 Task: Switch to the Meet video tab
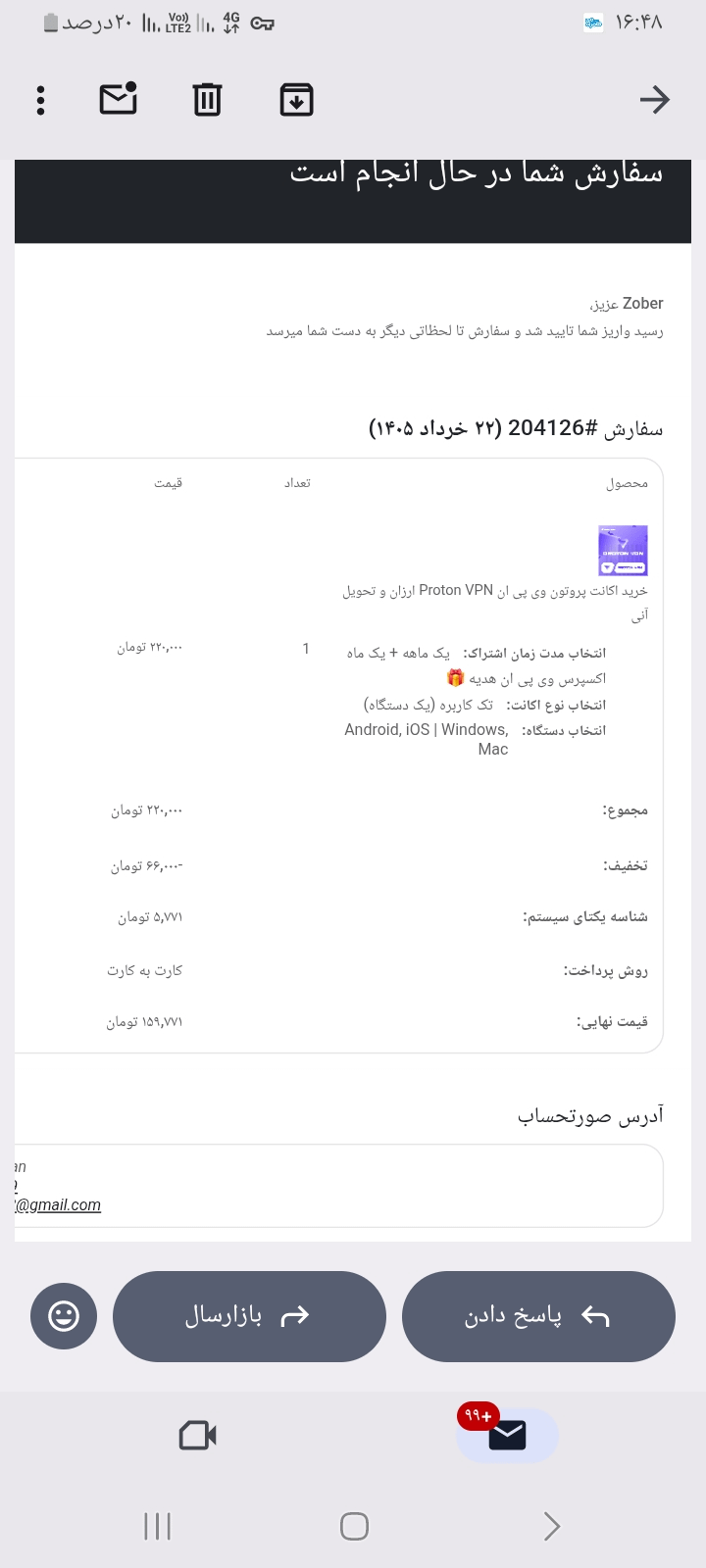(198, 1436)
